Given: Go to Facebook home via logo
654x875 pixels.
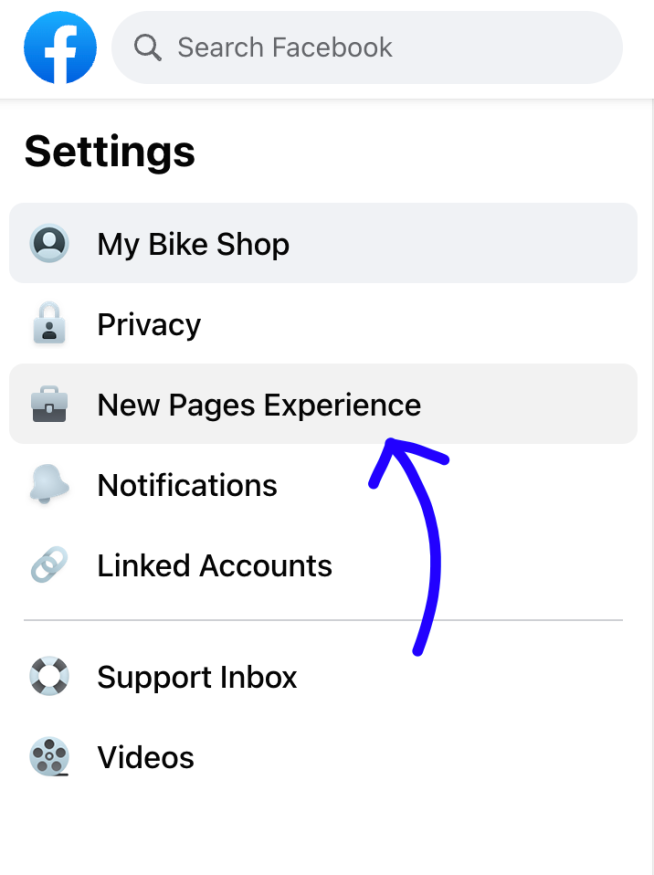Looking at the screenshot, I should (61, 47).
